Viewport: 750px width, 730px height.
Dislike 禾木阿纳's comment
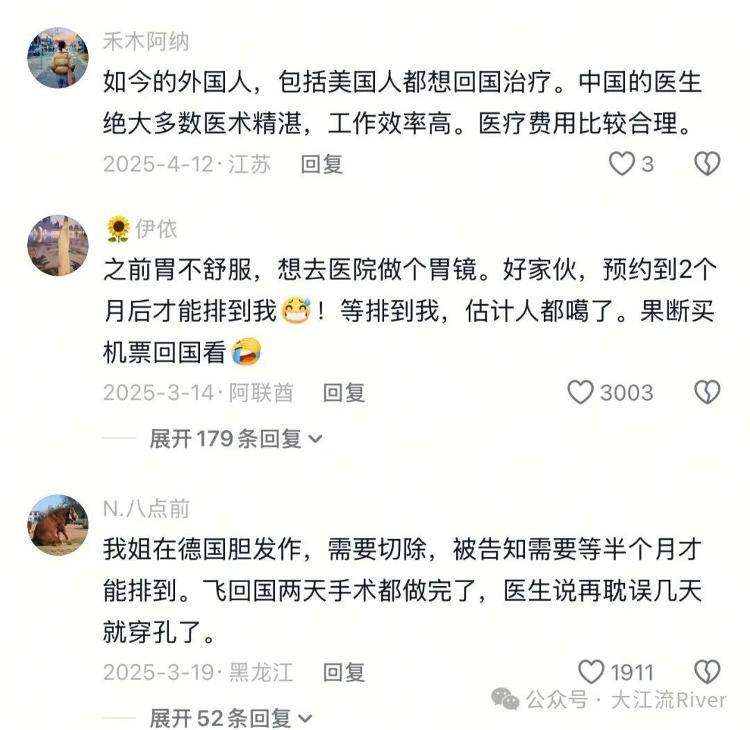707,164
